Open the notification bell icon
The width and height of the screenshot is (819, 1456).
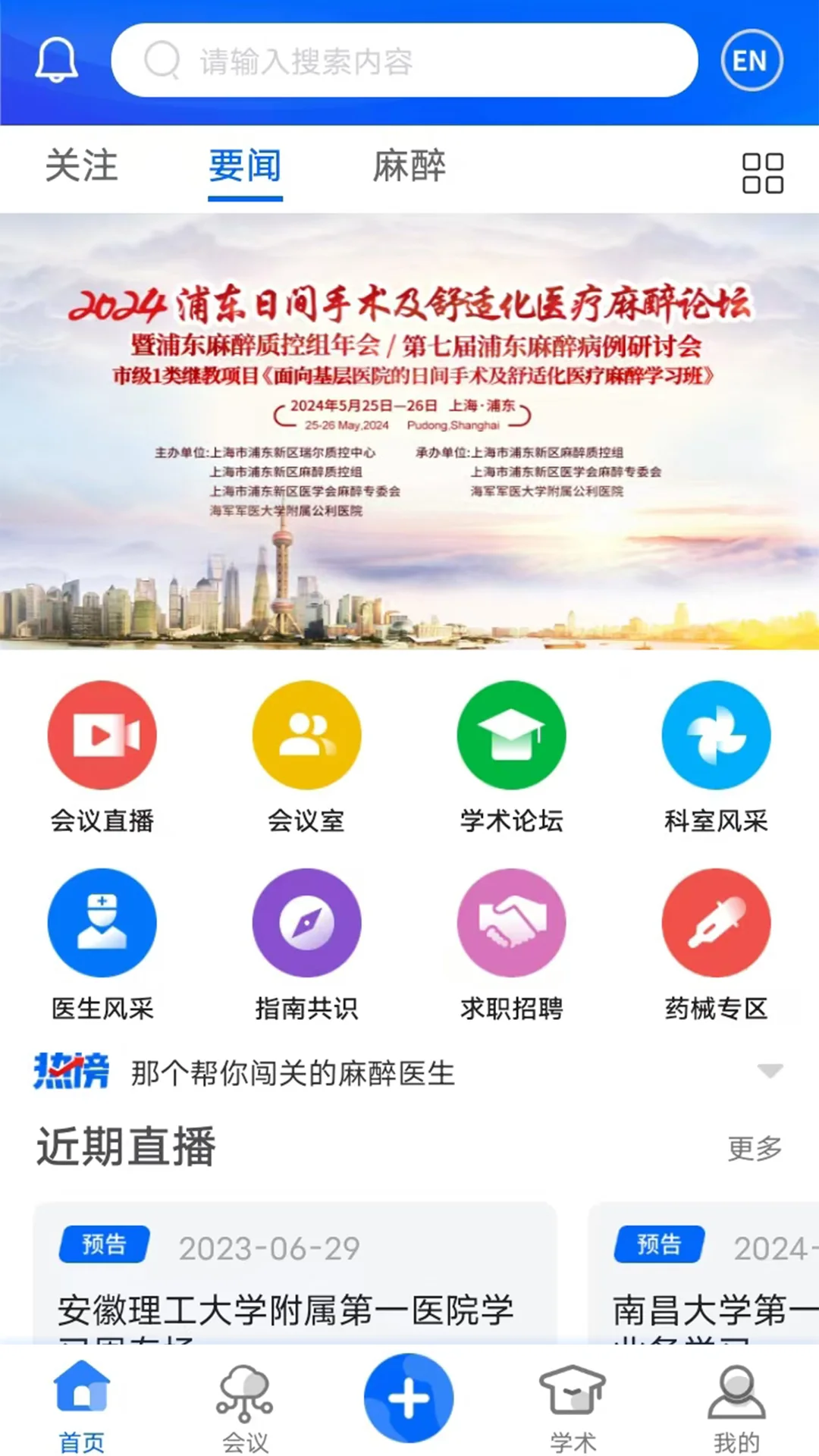58,61
